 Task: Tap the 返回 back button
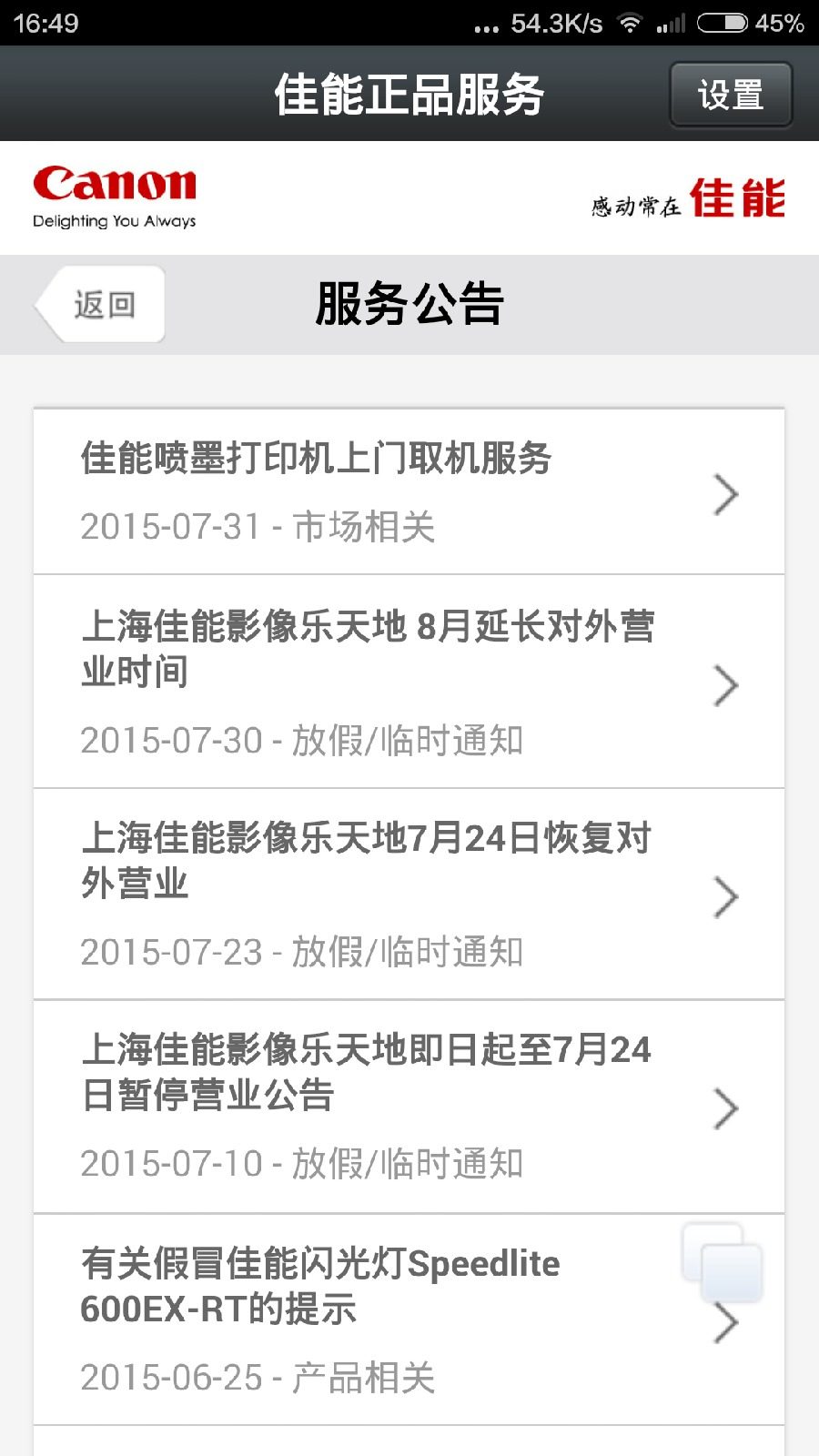(x=98, y=303)
